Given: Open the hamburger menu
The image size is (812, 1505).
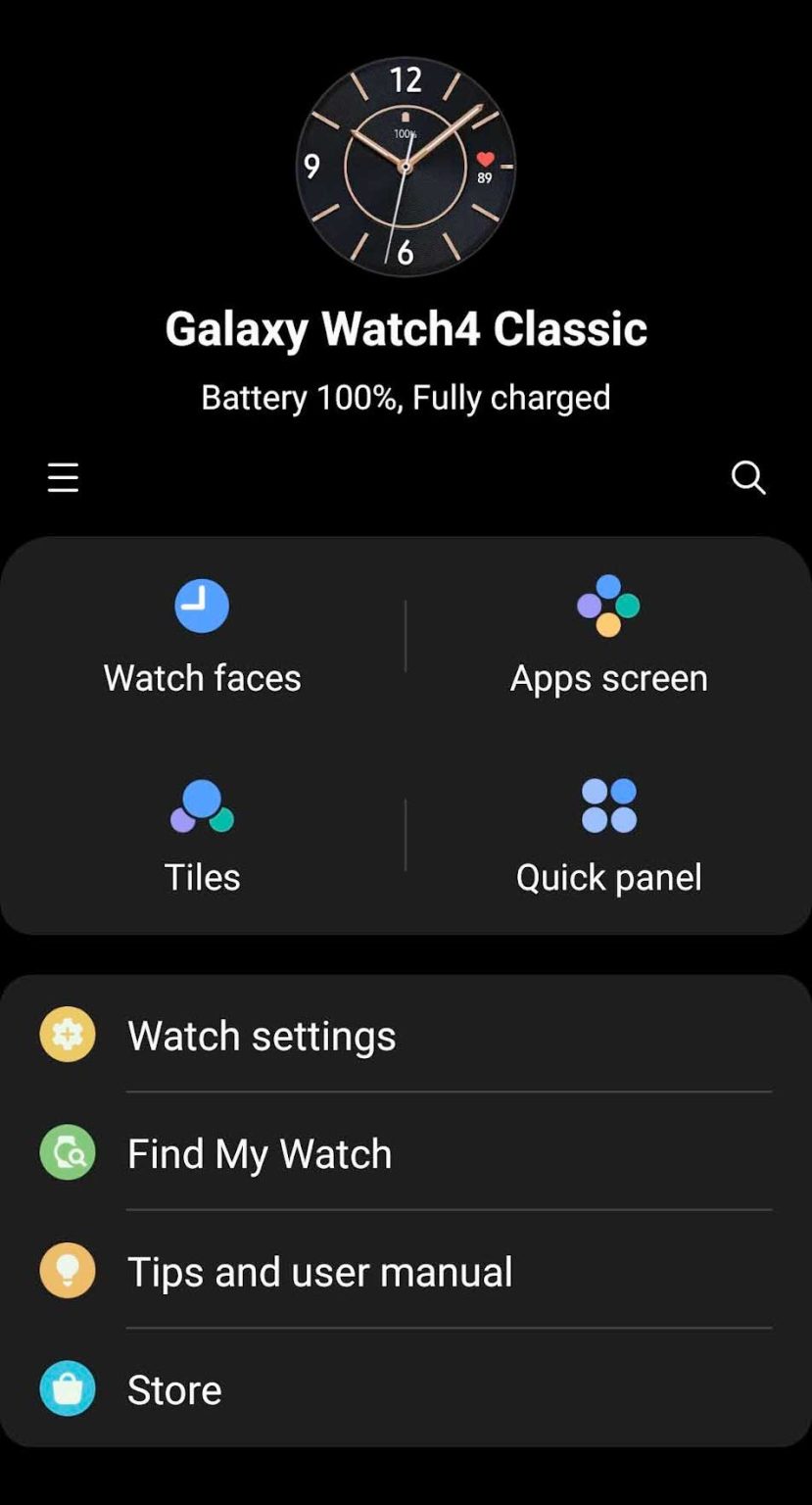Looking at the screenshot, I should 63,477.
